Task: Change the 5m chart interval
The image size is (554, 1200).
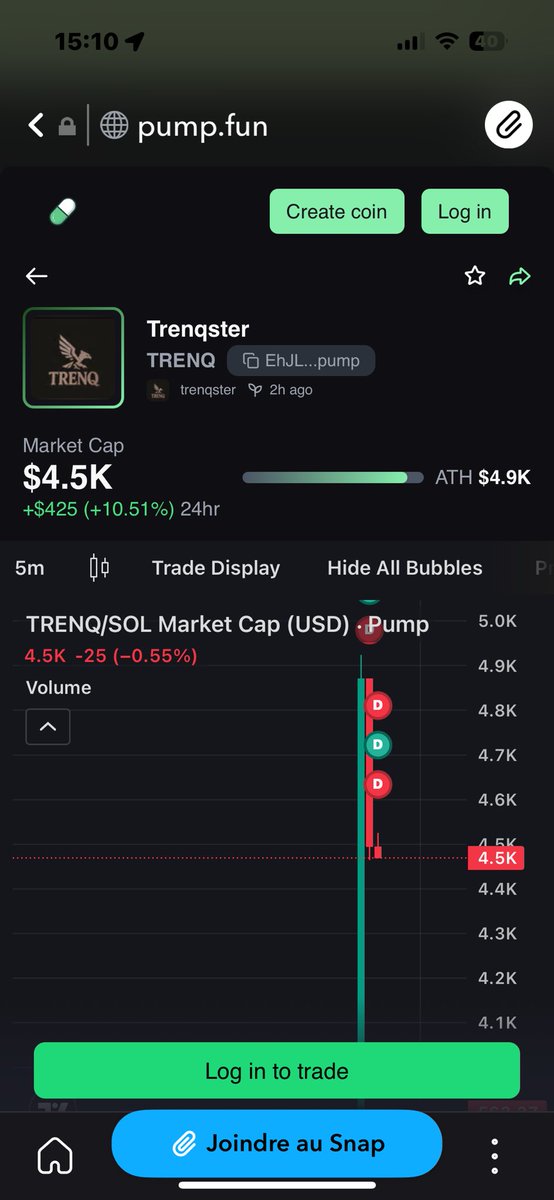Action: pos(30,568)
